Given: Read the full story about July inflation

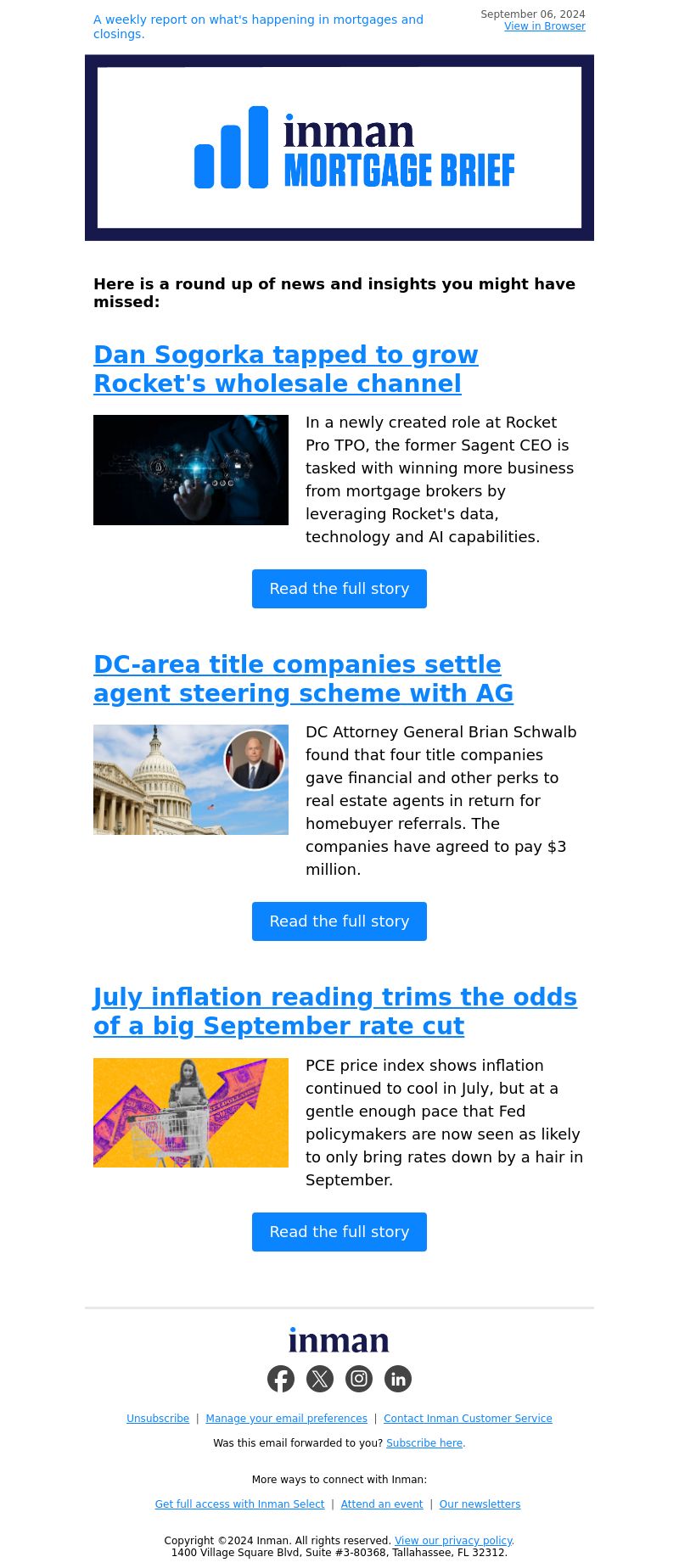Looking at the screenshot, I should click(339, 1232).
